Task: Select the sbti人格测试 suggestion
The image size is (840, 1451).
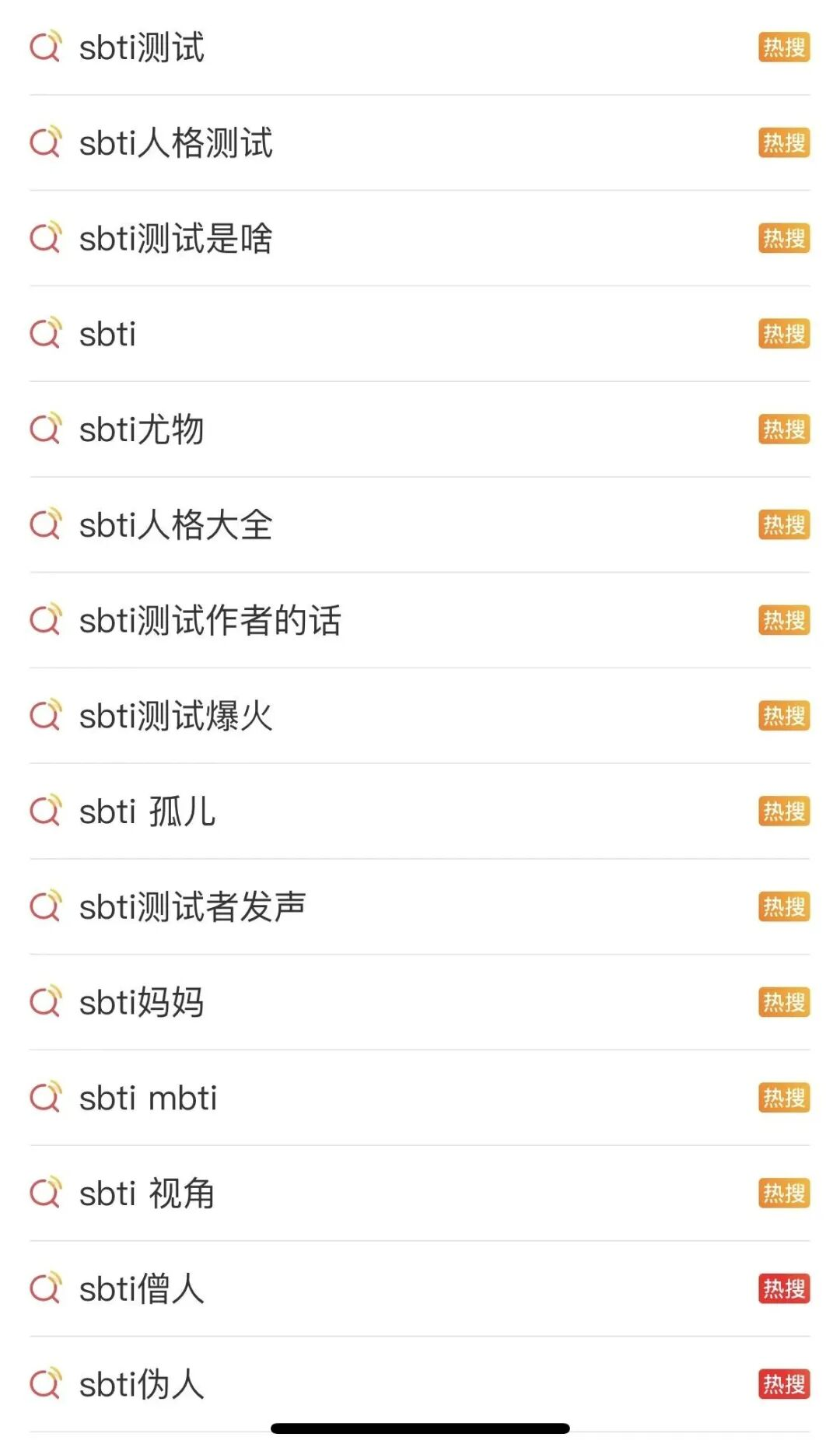Action: 176,143
